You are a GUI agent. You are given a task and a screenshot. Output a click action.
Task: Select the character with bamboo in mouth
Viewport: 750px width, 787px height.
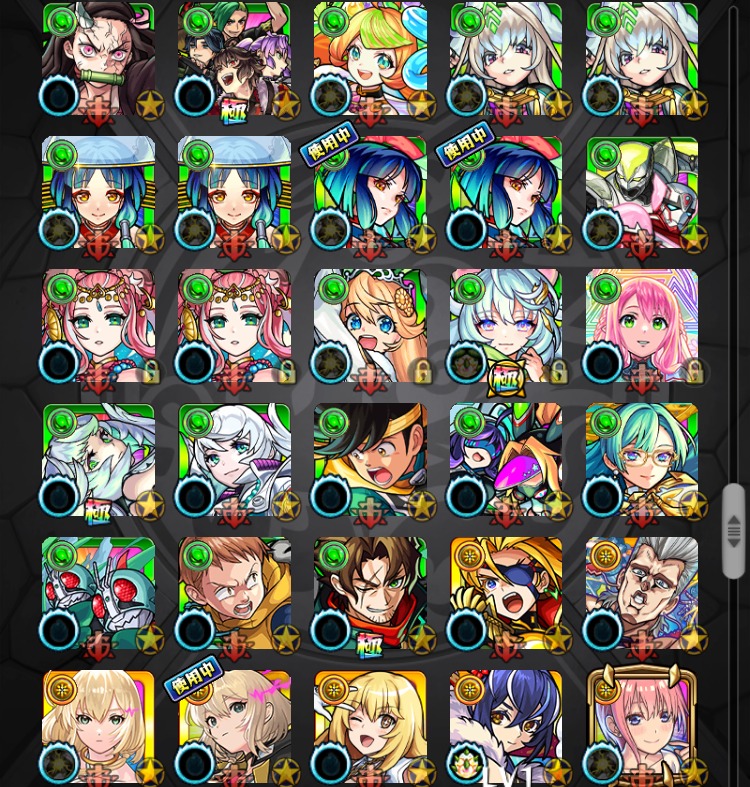pos(98,60)
